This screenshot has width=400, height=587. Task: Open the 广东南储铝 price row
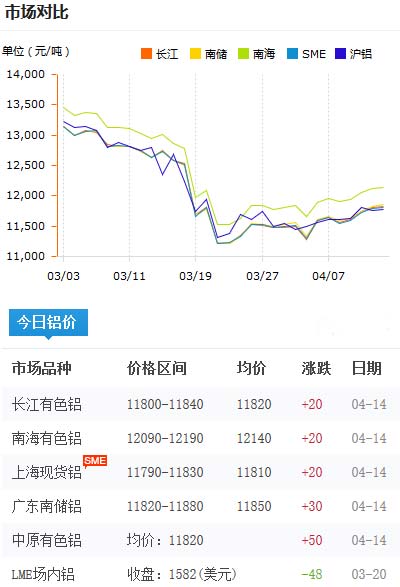(200, 506)
